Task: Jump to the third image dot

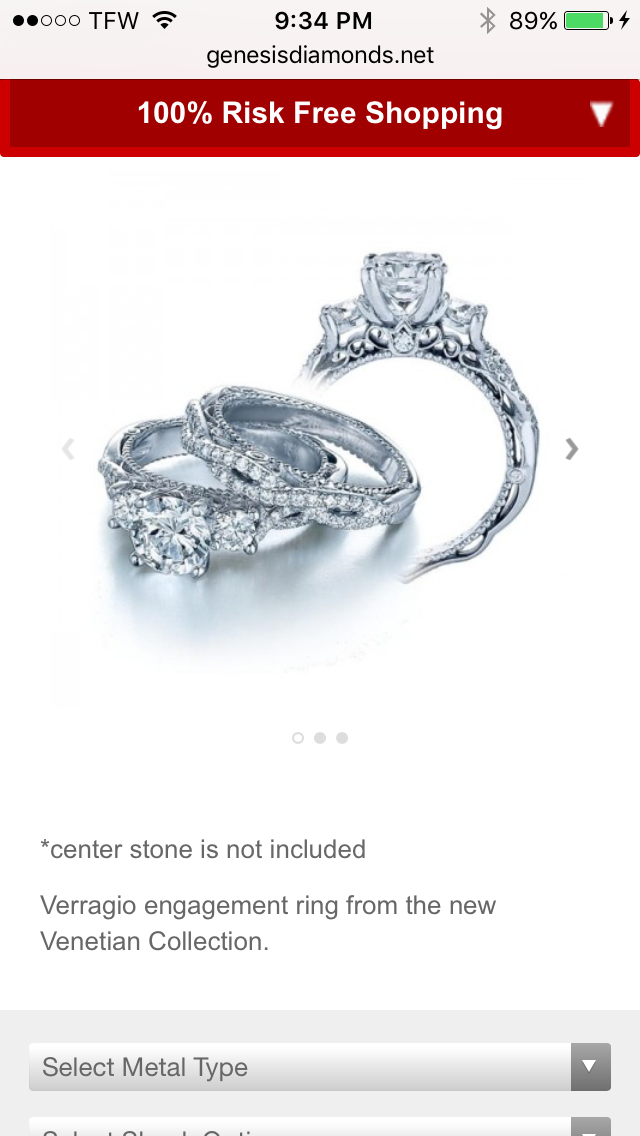Action: coord(342,738)
